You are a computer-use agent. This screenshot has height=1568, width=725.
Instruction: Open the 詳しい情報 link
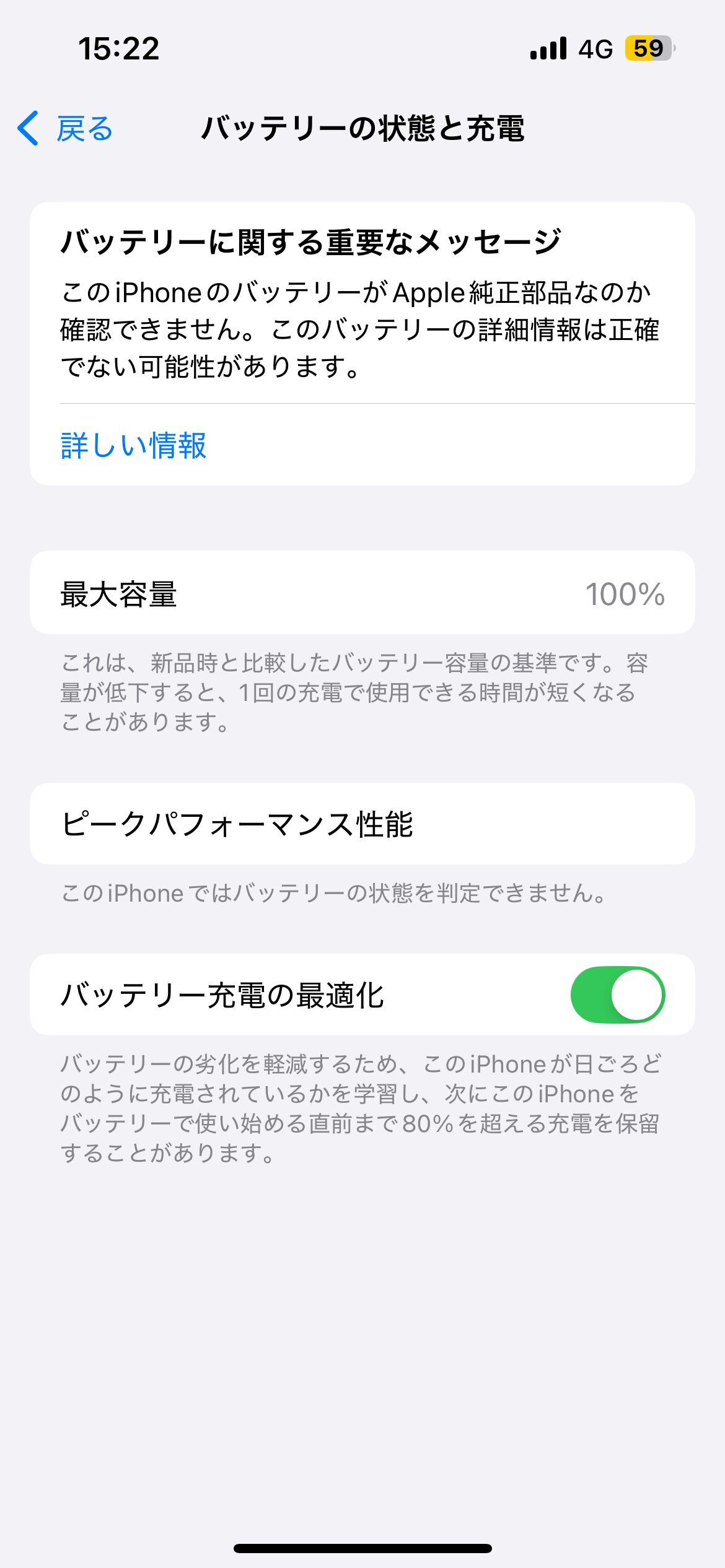point(134,445)
